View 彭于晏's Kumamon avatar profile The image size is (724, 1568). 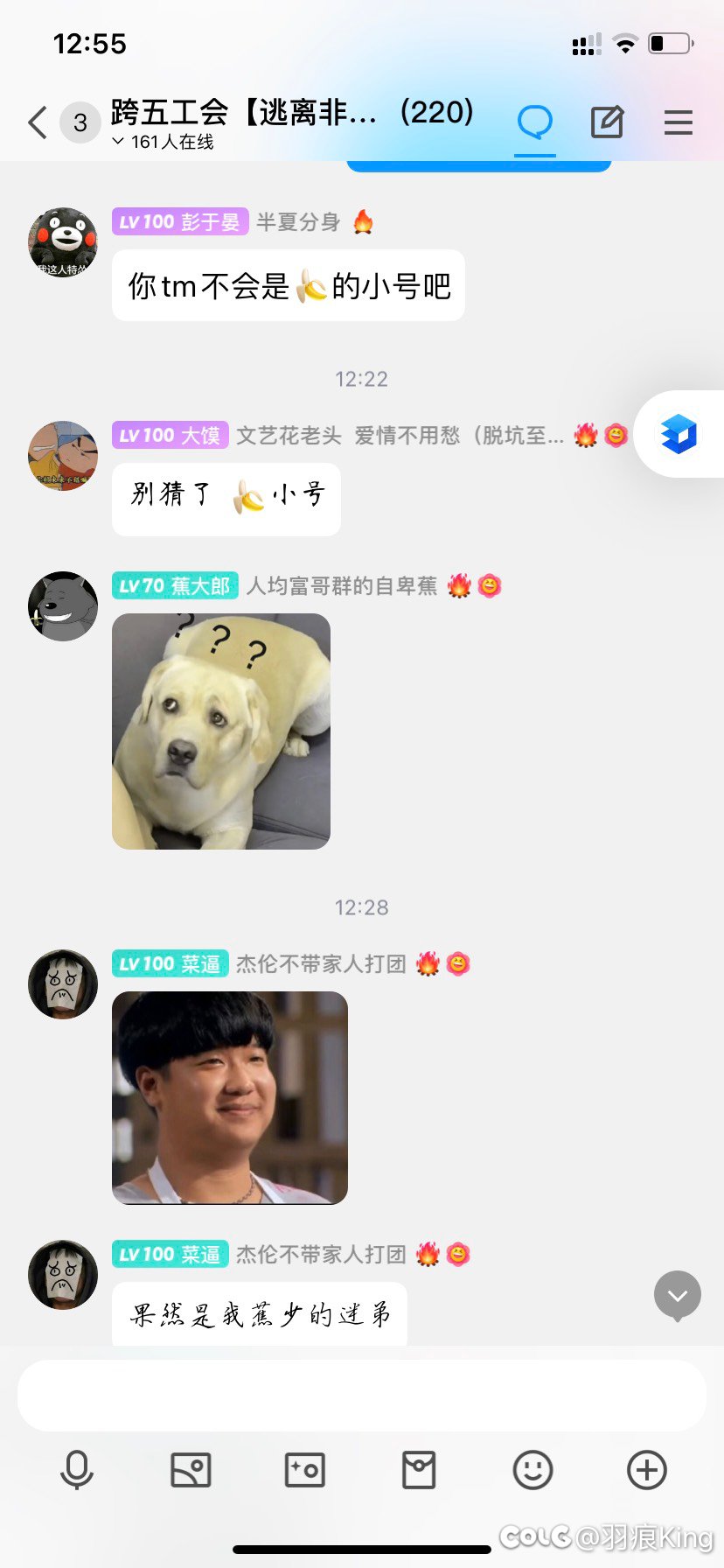[x=63, y=242]
